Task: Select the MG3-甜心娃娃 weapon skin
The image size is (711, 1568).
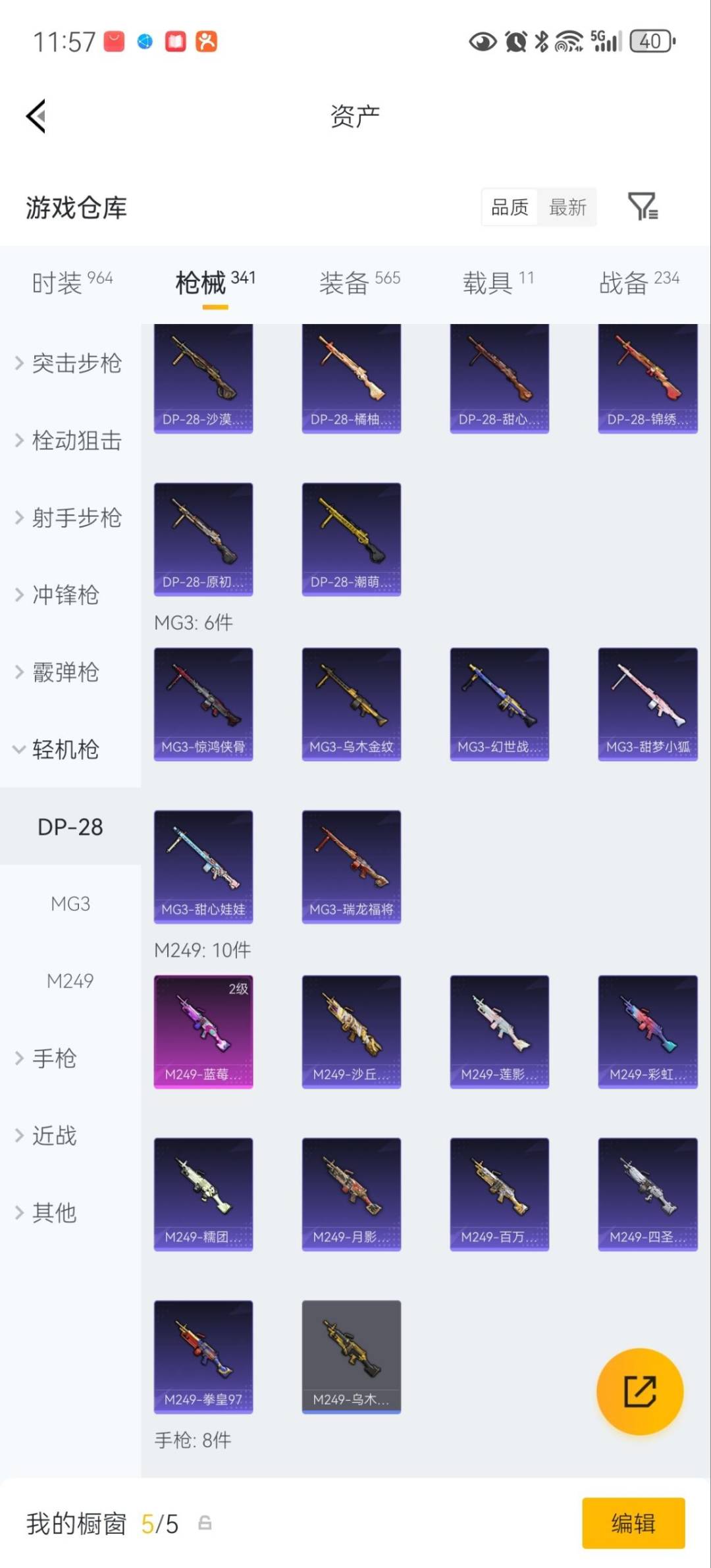Action: pos(203,865)
